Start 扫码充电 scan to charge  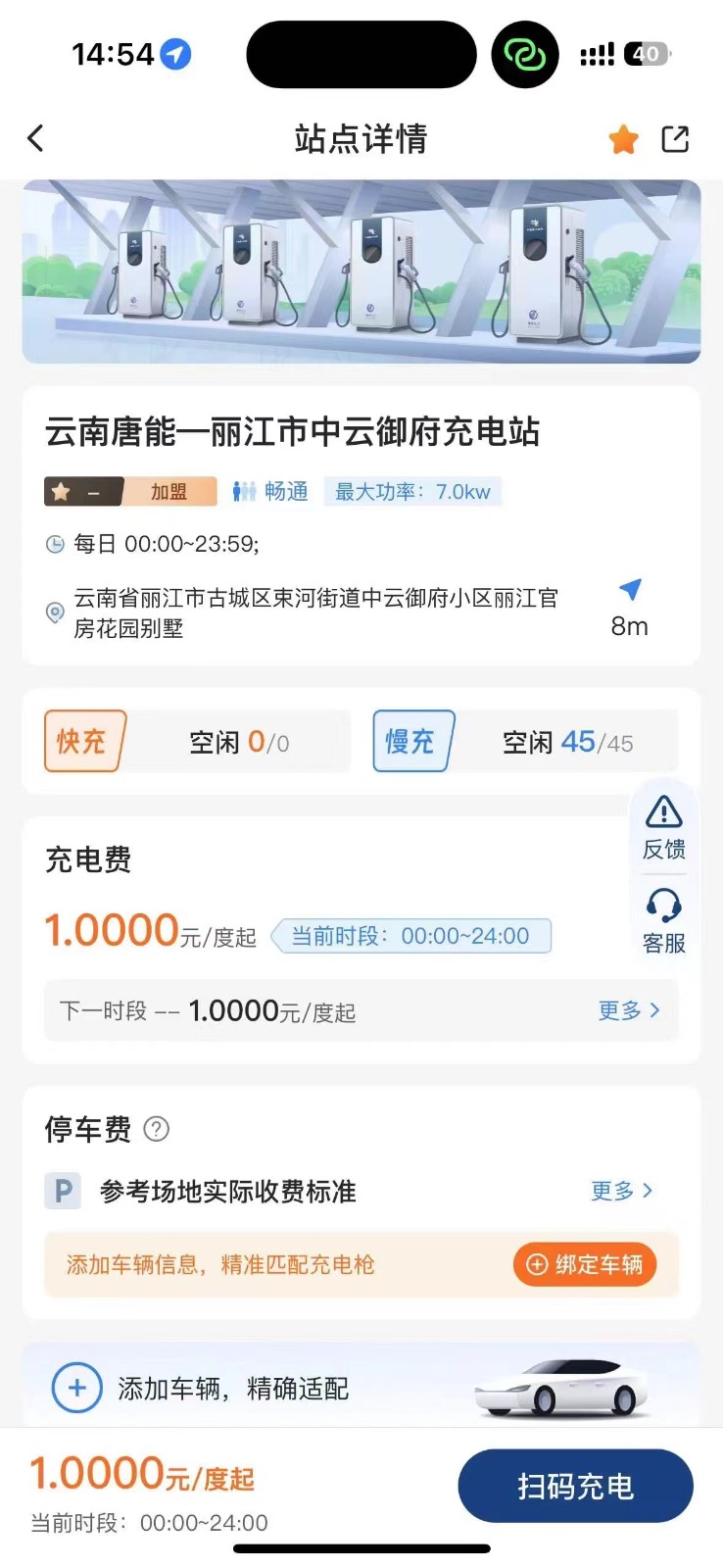575,1486
